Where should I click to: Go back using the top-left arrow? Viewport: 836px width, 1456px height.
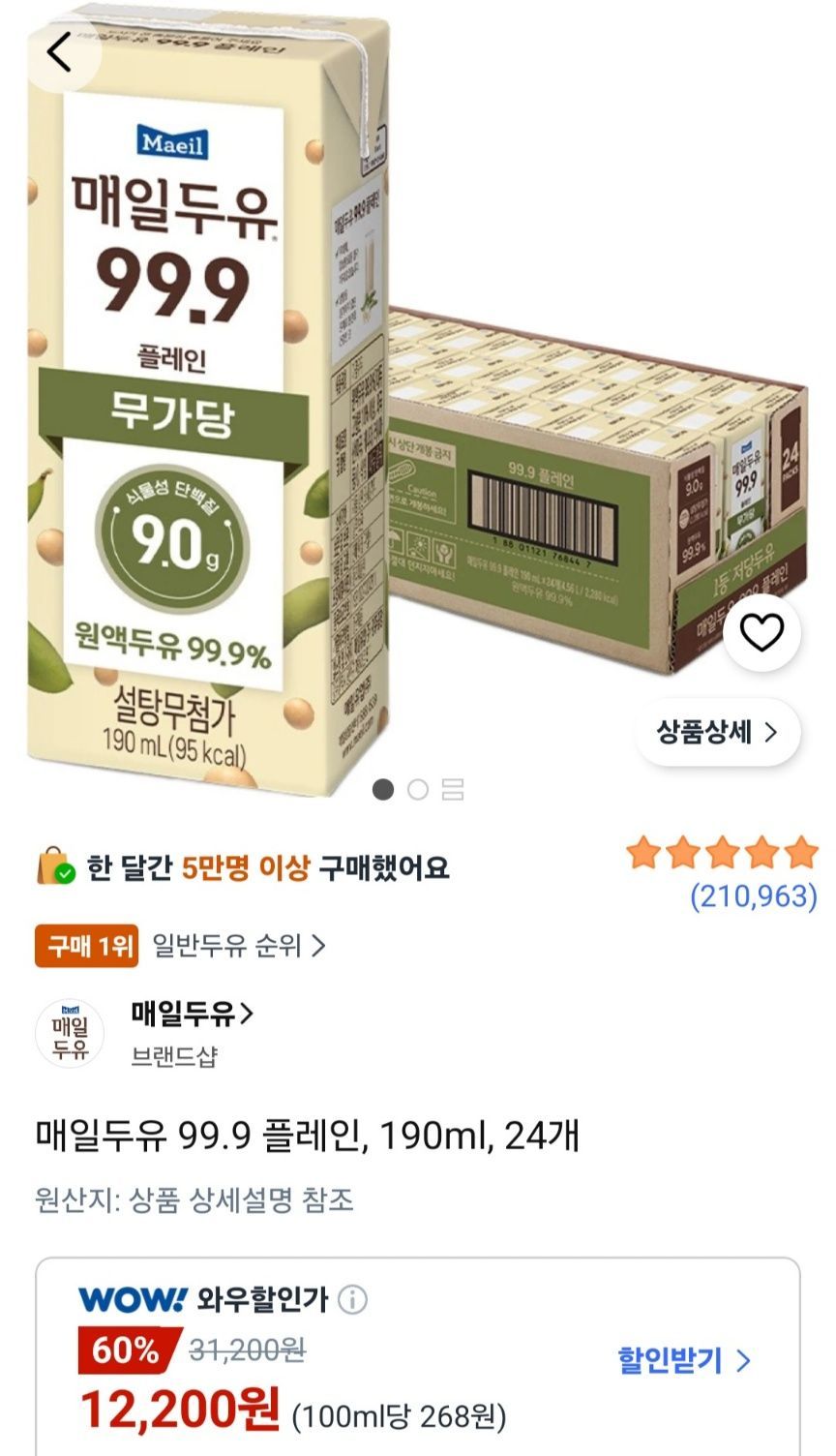pos(60,52)
